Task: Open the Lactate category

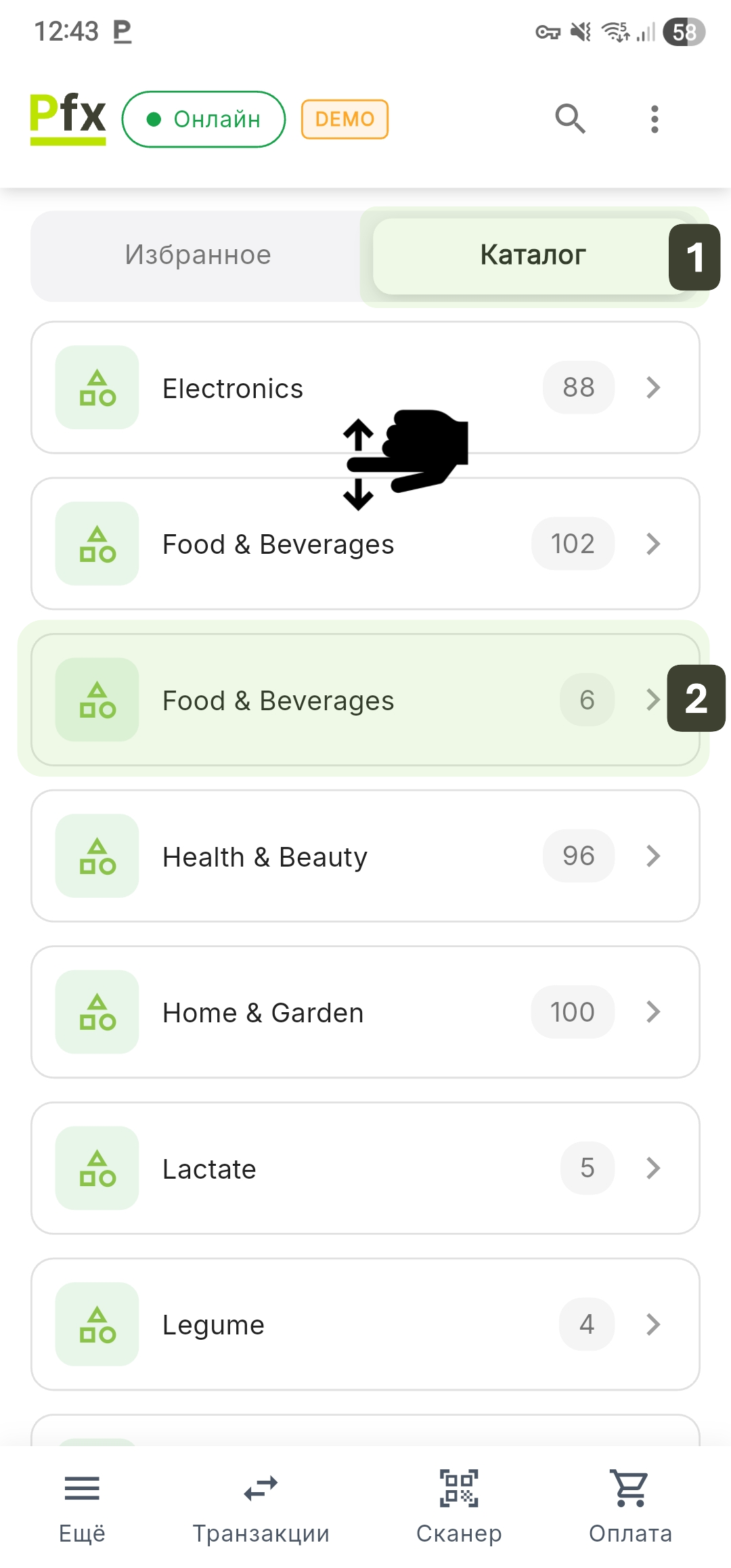Action: coord(365,1169)
